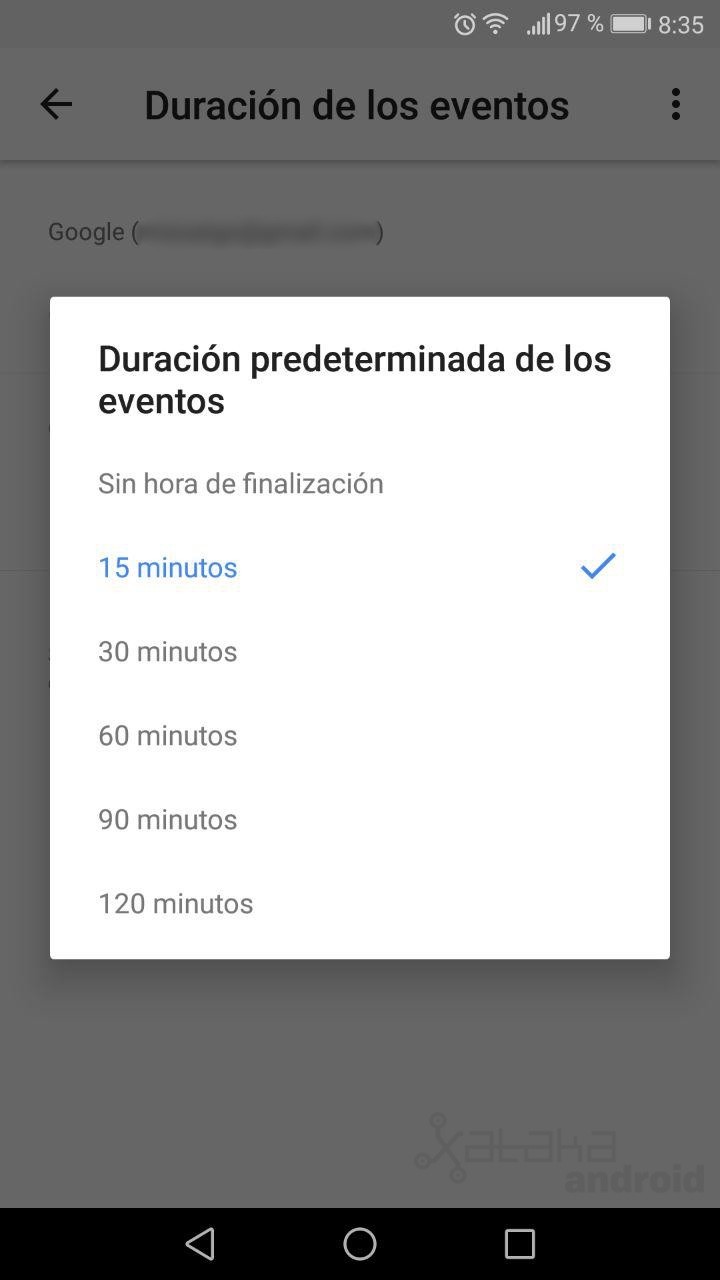Open the recent apps button
720x1280 pixels.
(520, 1244)
